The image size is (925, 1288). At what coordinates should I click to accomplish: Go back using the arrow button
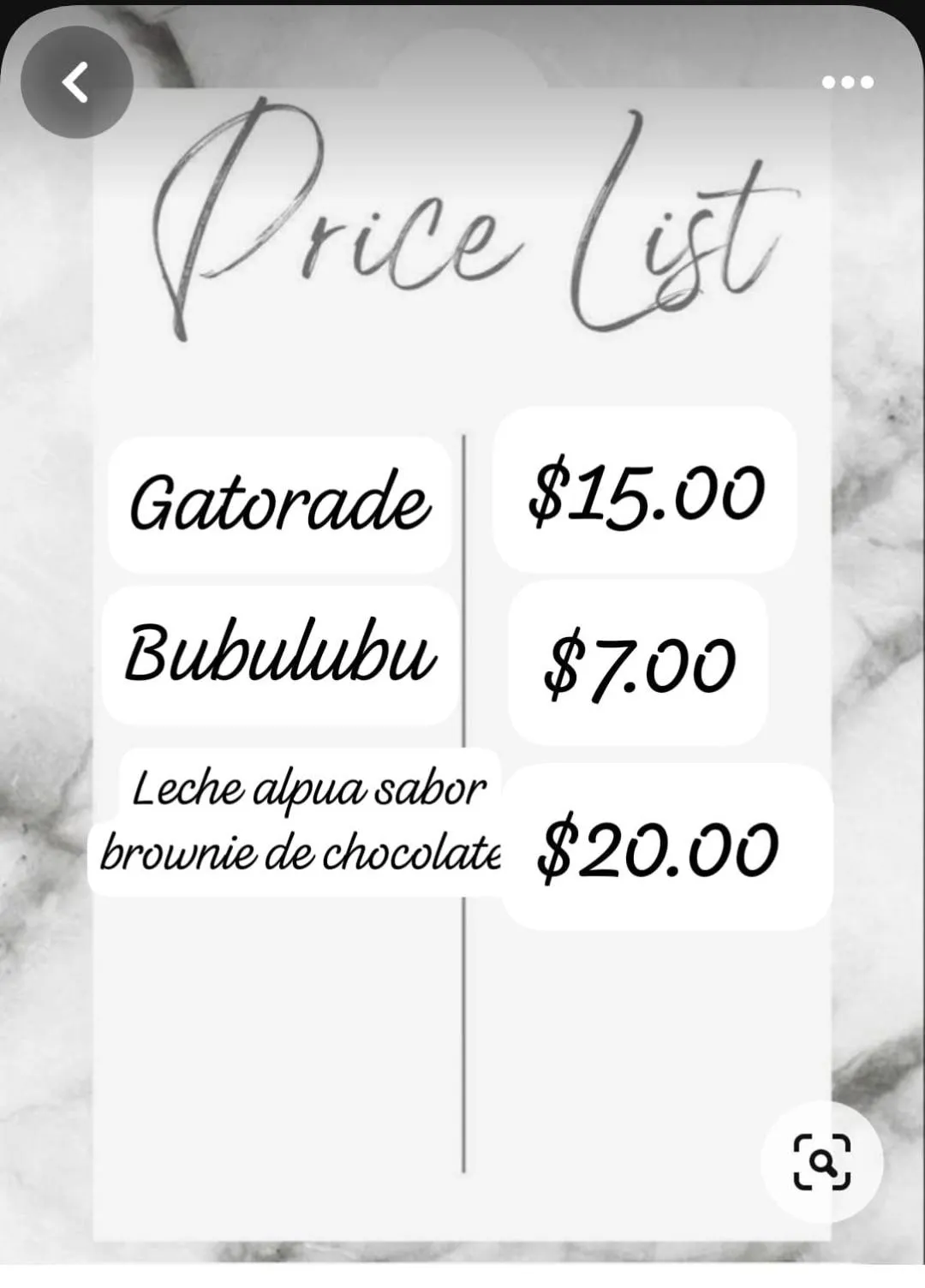[x=76, y=83]
